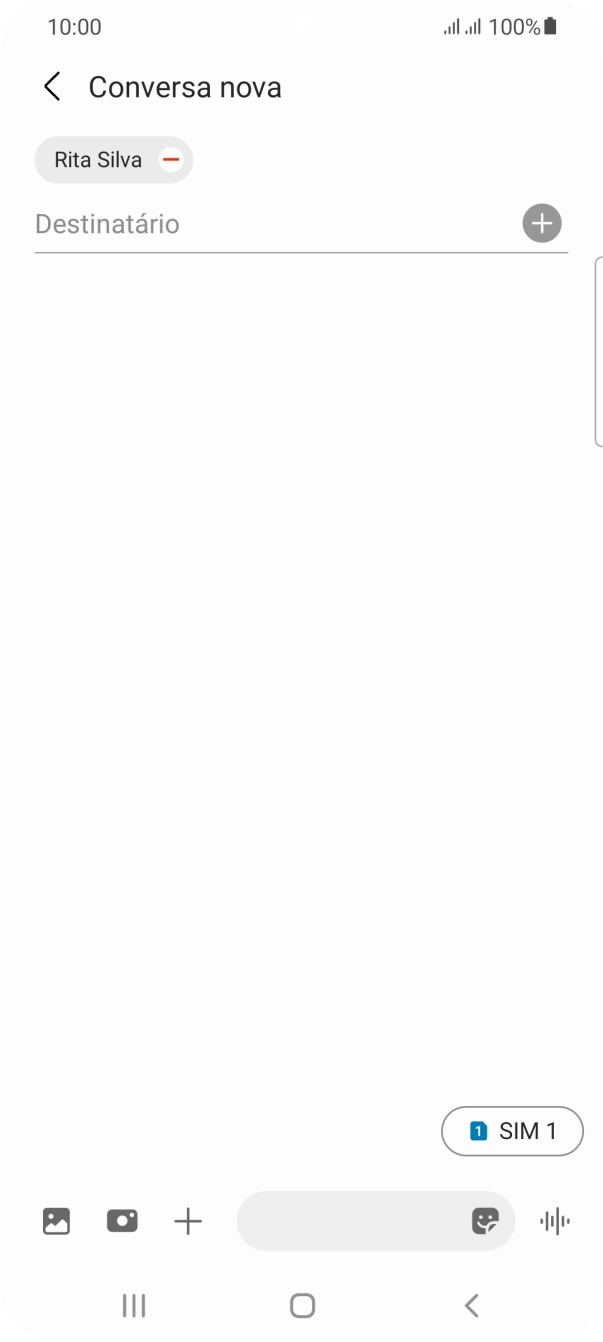Go to the home screen
This screenshot has height=1342, width=603.
pos(302,1305)
